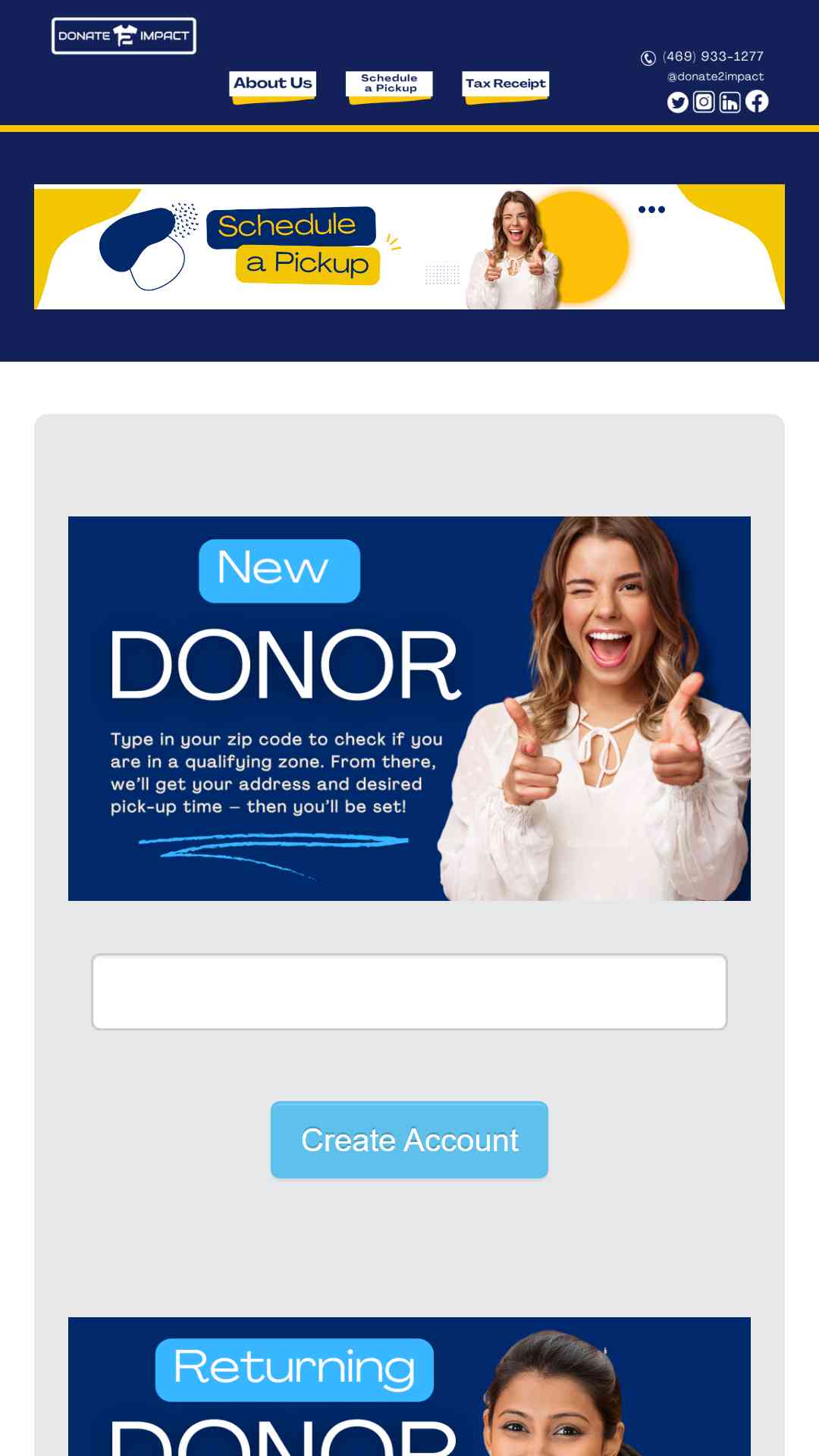This screenshot has width=819, height=1456.
Task: Focus the zip code text field
Action: (x=409, y=992)
